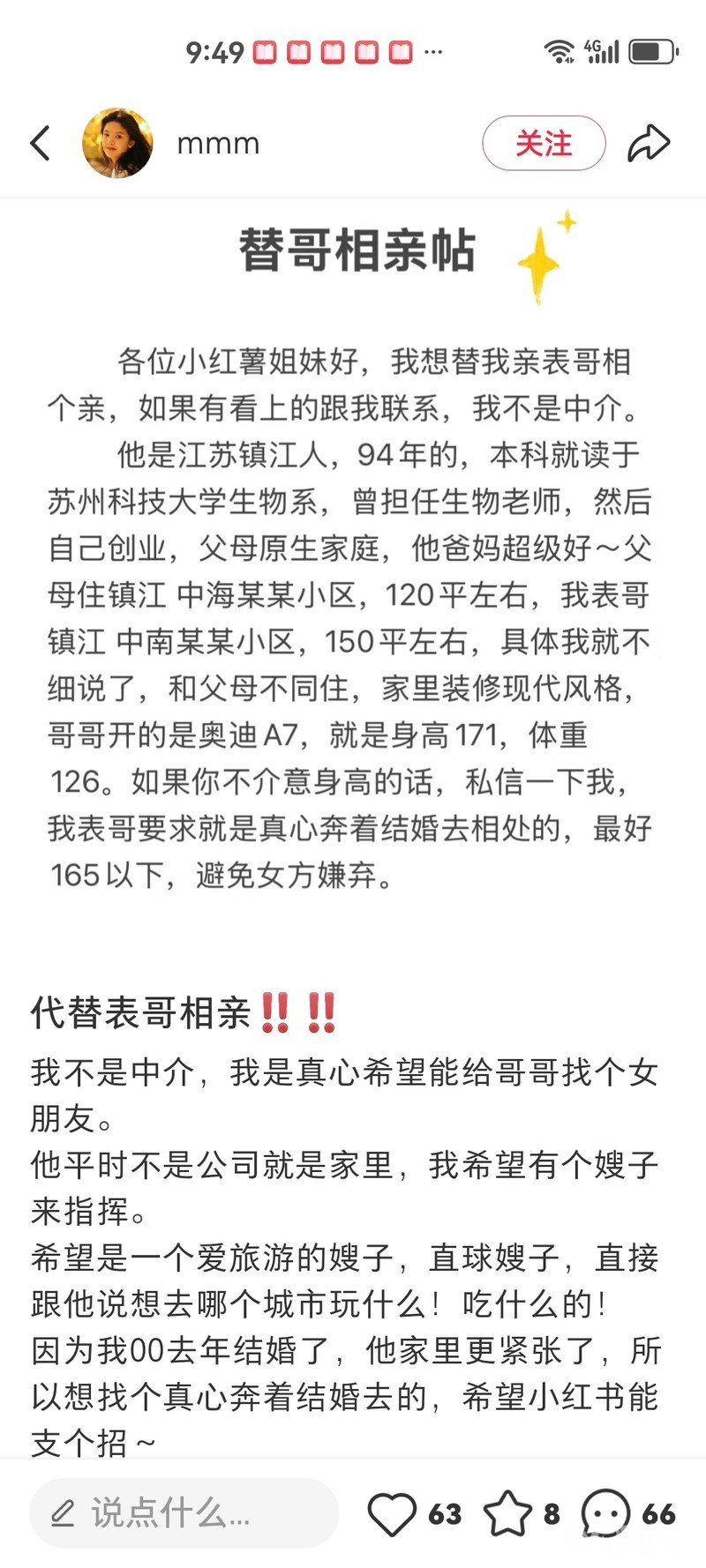The width and height of the screenshot is (706, 1568).
Task: Open mmm's profile avatar
Action: click(x=117, y=143)
